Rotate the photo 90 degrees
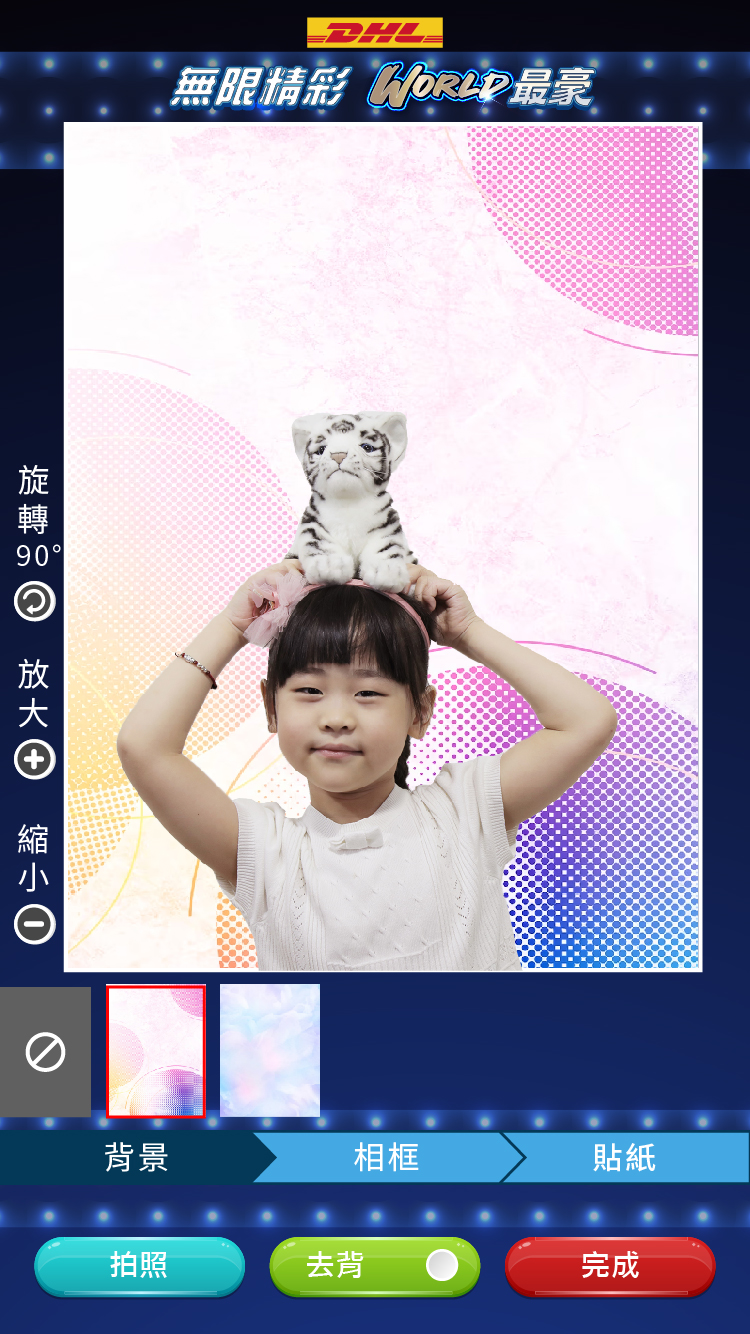 pyautogui.click(x=34, y=602)
